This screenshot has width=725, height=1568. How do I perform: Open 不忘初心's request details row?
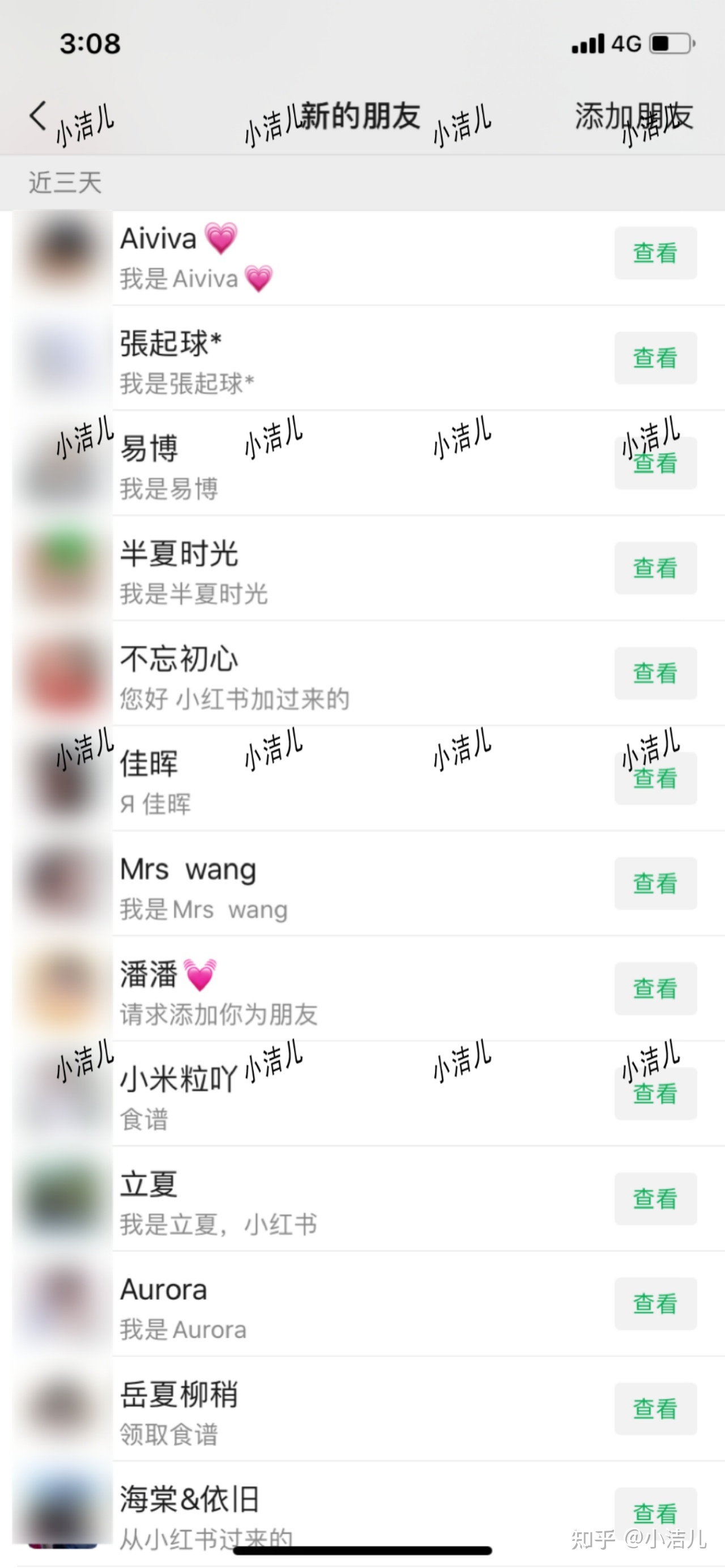coord(304,674)
